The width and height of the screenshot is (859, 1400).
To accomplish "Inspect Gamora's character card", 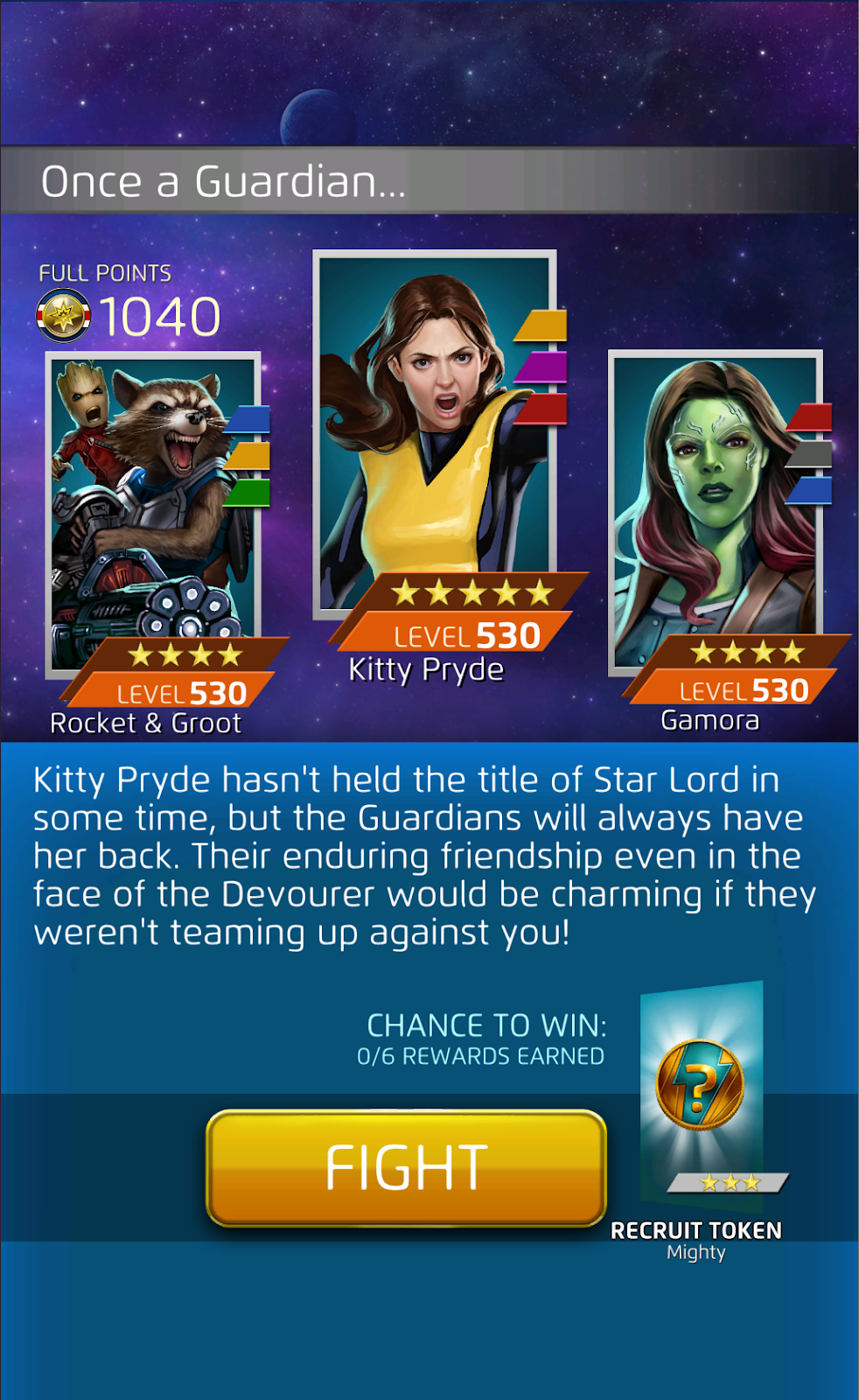I will (716, 507).
